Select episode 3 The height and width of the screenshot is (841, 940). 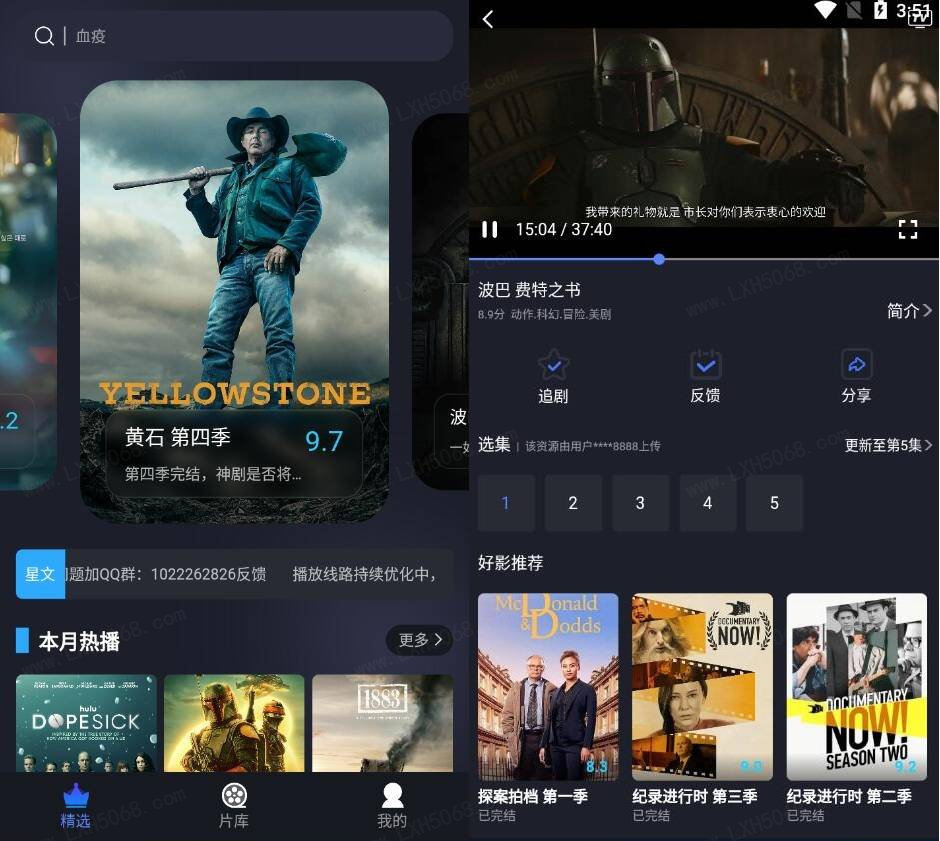(640, 503)
